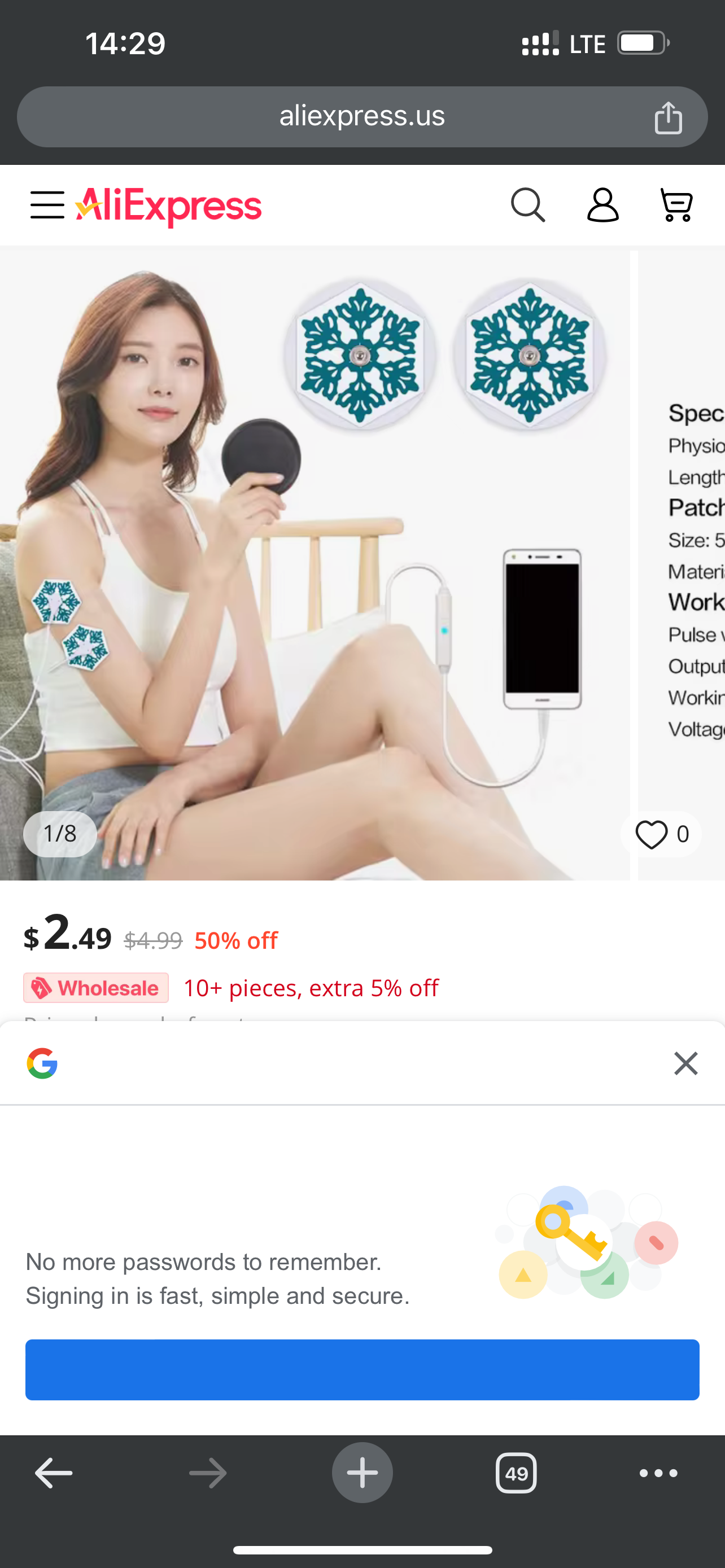Screen dimensions: 725x1568
Task: Tap the share icon in address bar
Action: pos(668,117)
